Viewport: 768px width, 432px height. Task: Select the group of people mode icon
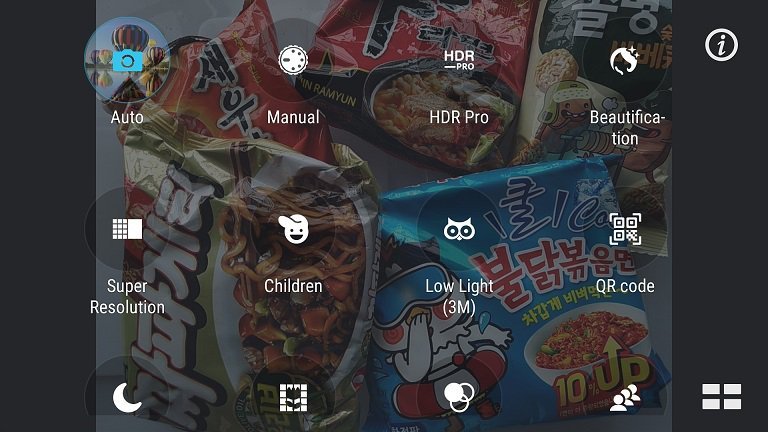click(x=625, y=400)
